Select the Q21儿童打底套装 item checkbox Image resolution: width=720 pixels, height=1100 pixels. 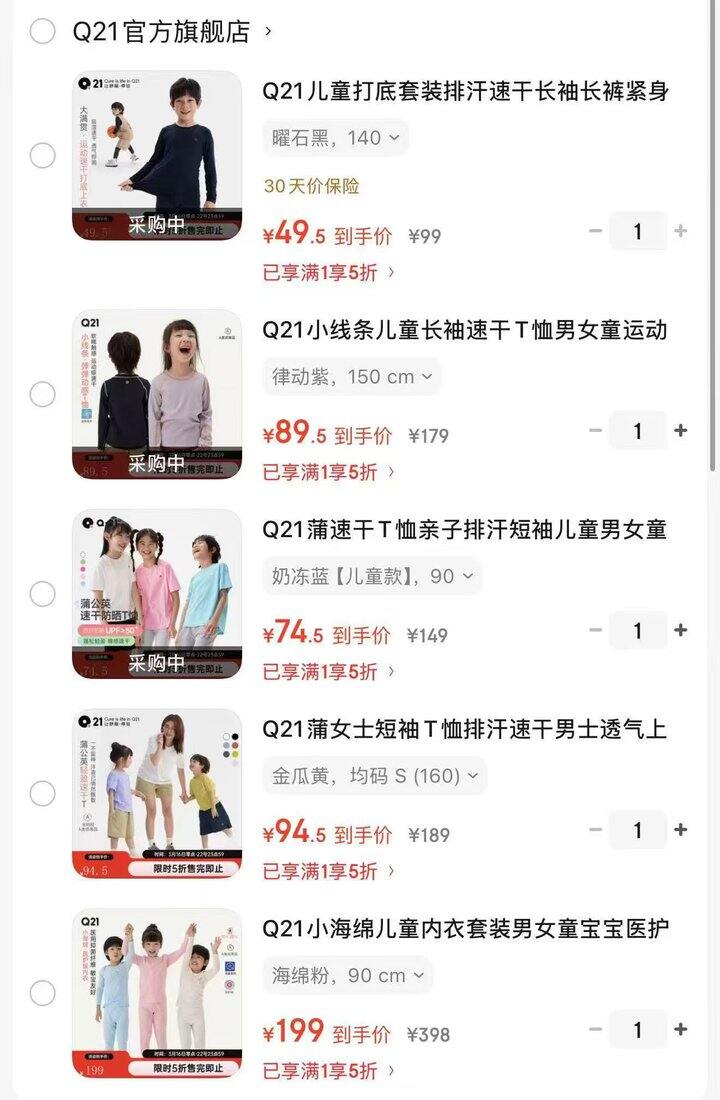(42, 156)
